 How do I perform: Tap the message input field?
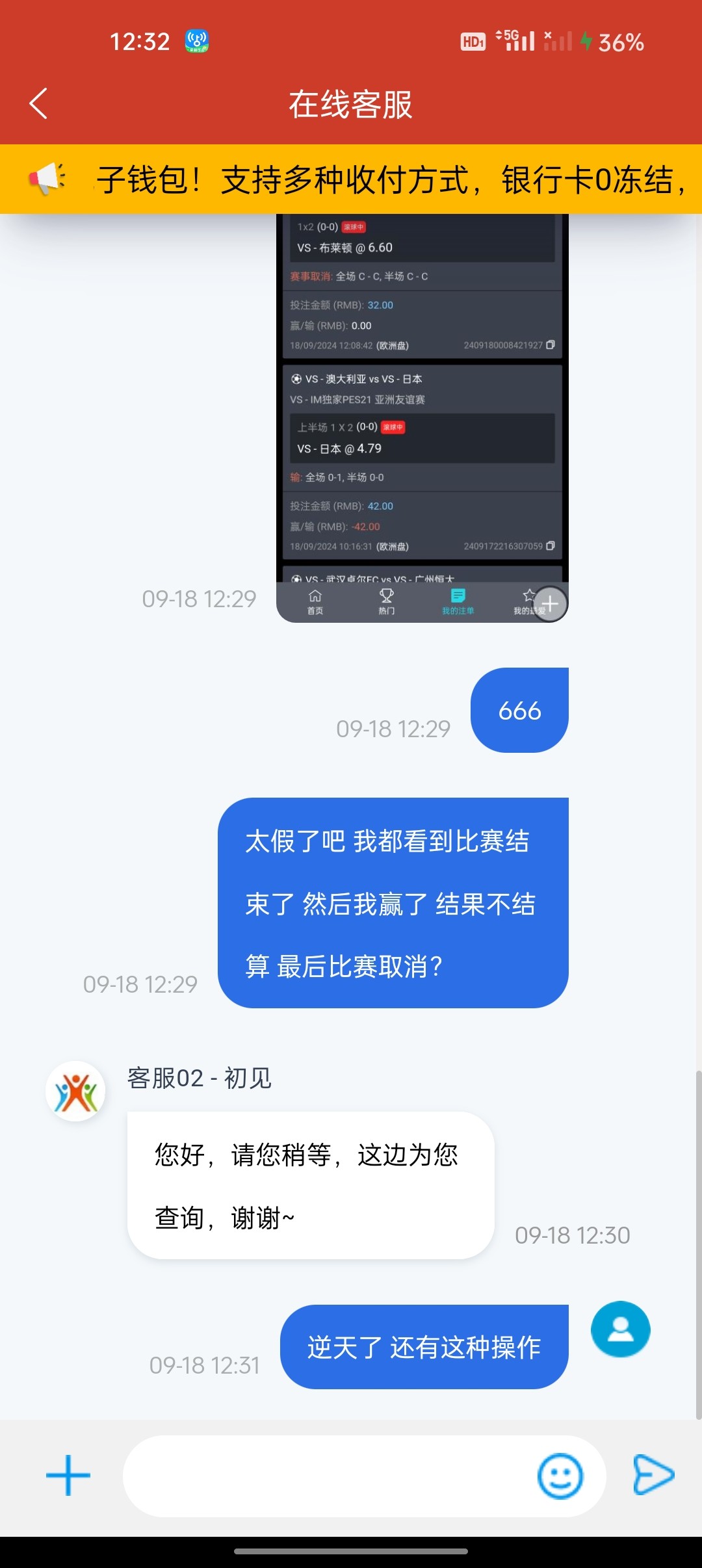point(325,1476)
